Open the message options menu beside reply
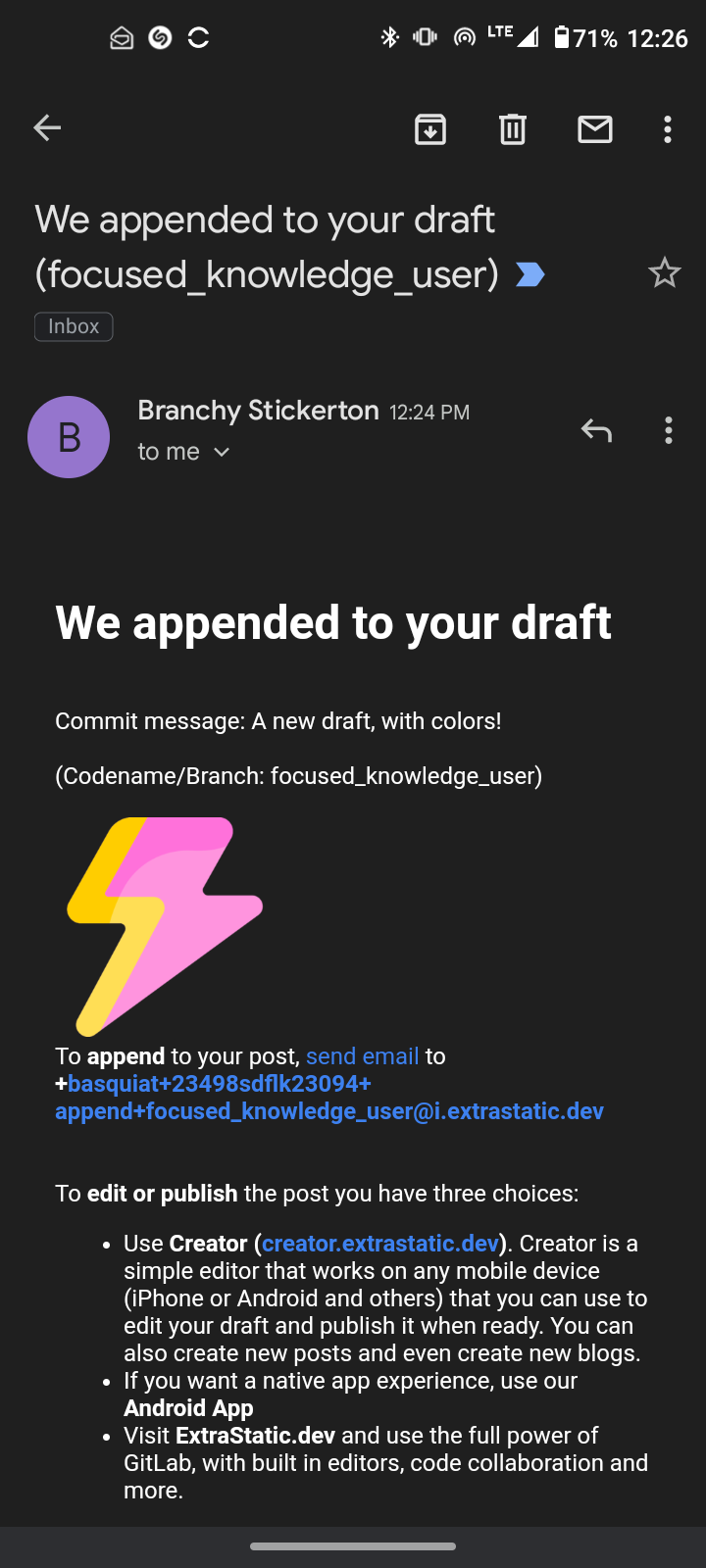The width and height of the screenshot is (706, 1568). point(669,430)
